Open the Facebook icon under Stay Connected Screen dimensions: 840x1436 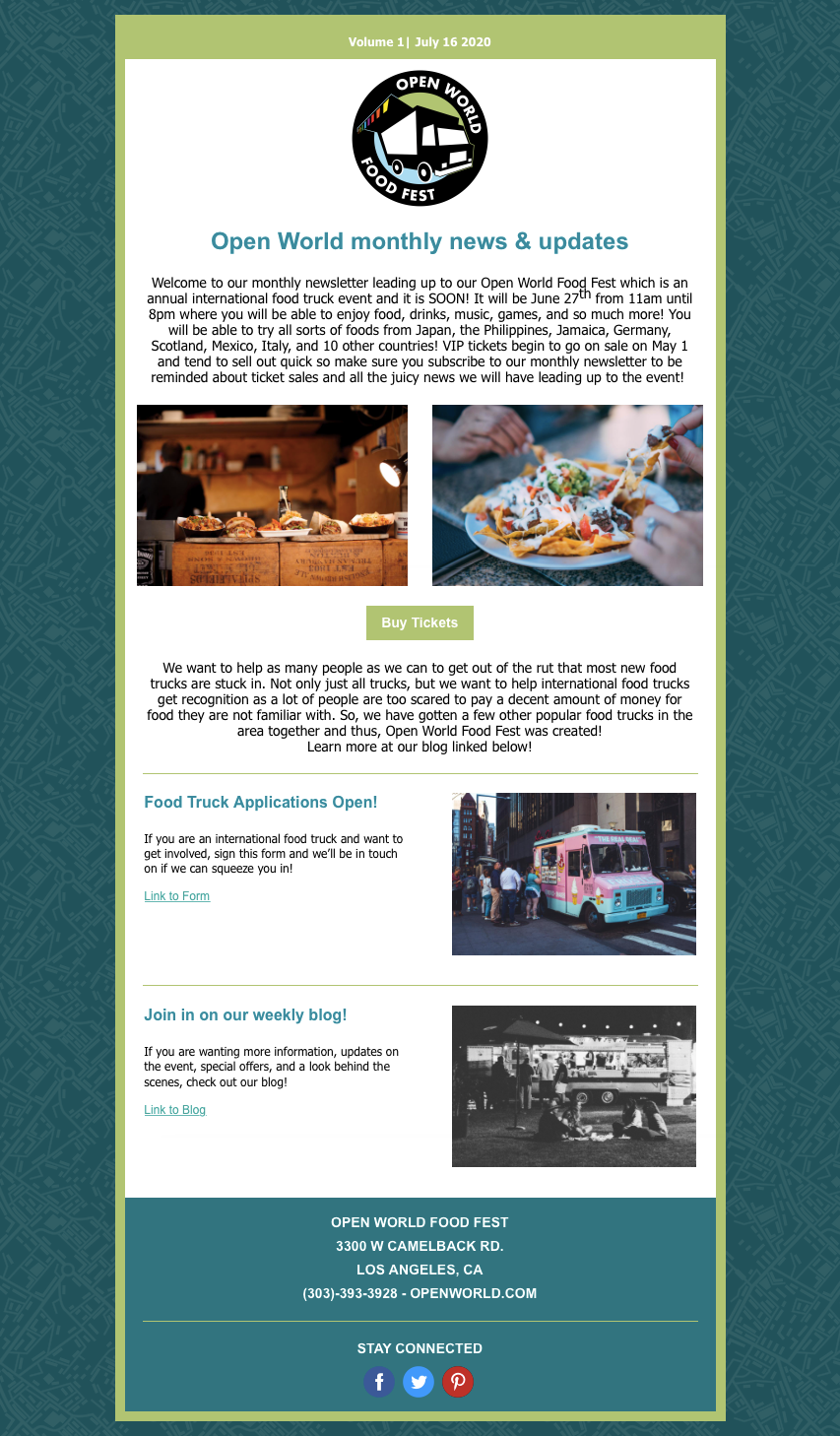(379, 1382)
